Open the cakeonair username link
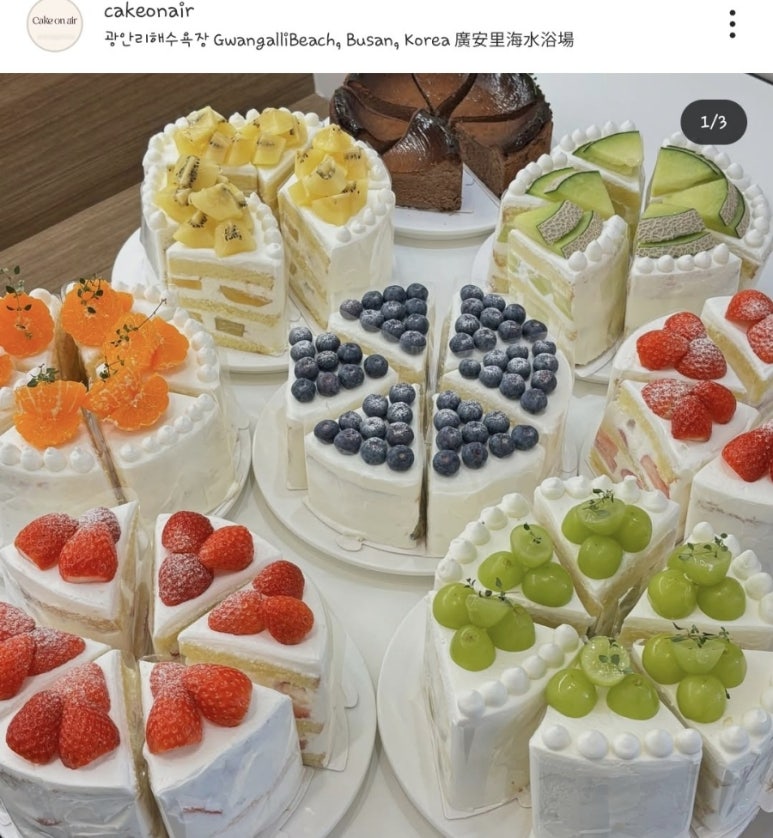Viewport: 773px width, 838px height. 149,12
